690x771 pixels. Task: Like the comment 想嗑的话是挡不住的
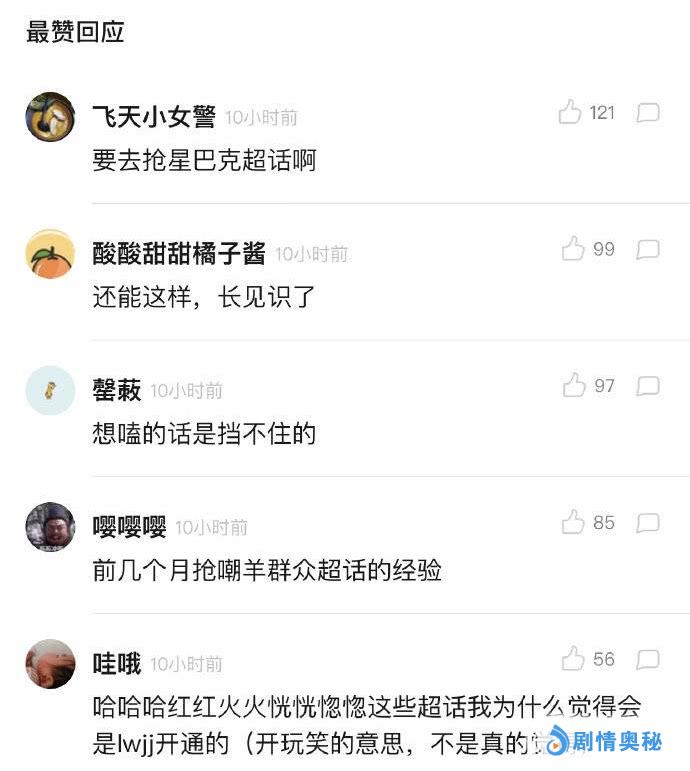click(x=574, y=385)
